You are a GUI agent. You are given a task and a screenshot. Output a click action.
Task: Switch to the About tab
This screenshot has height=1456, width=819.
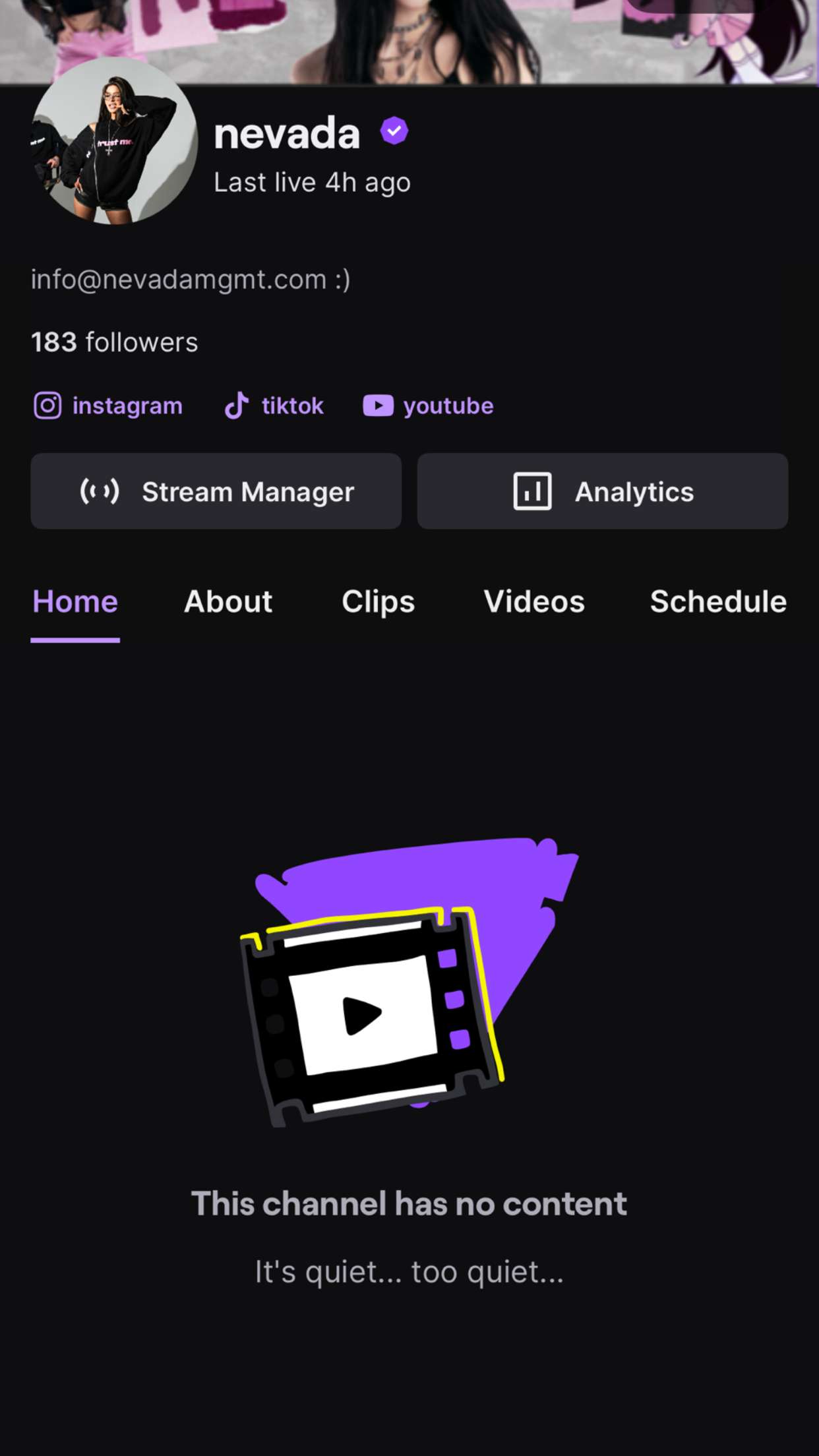228,602
